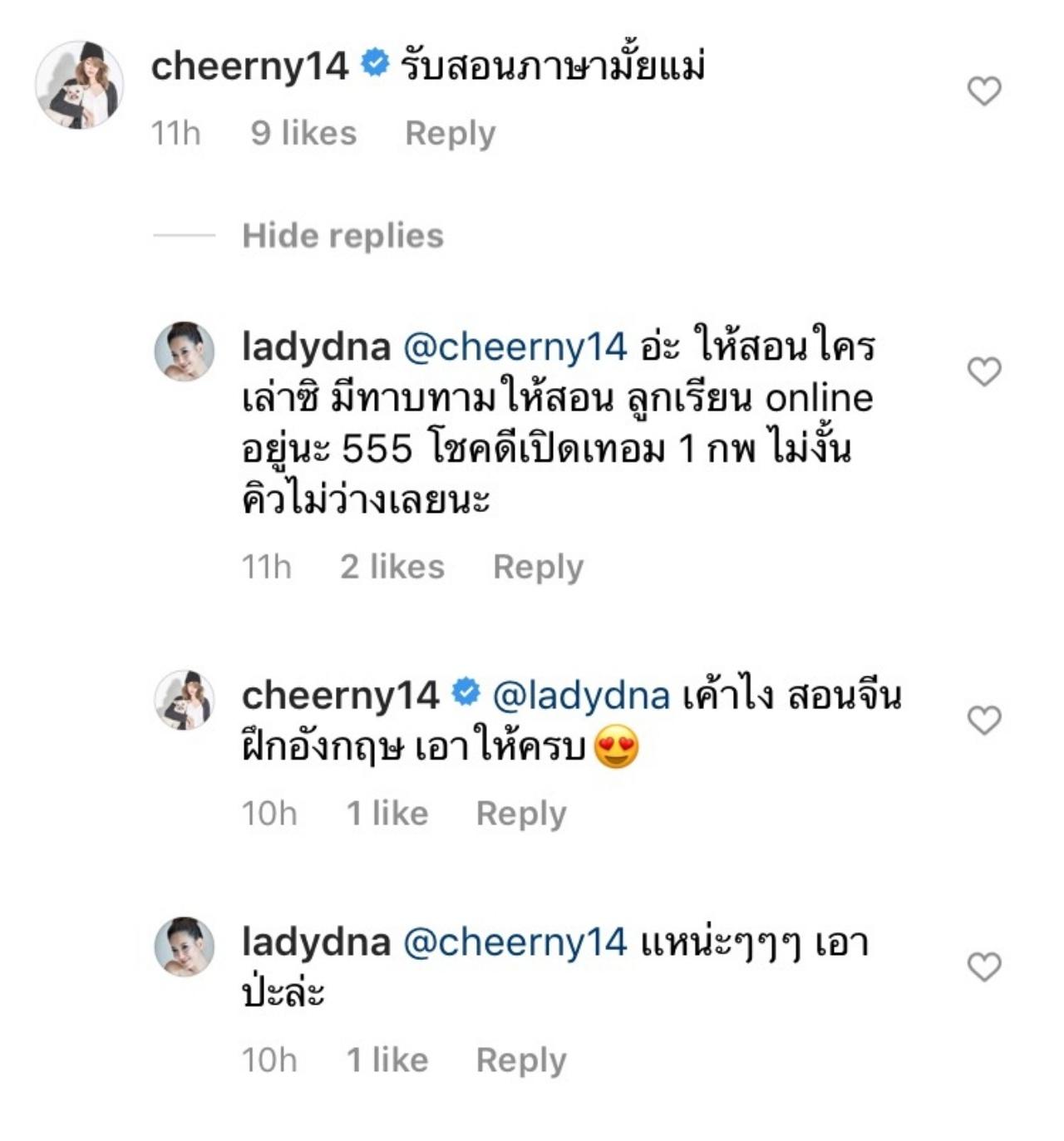Like ladydna's last reply

pos(984,966)
